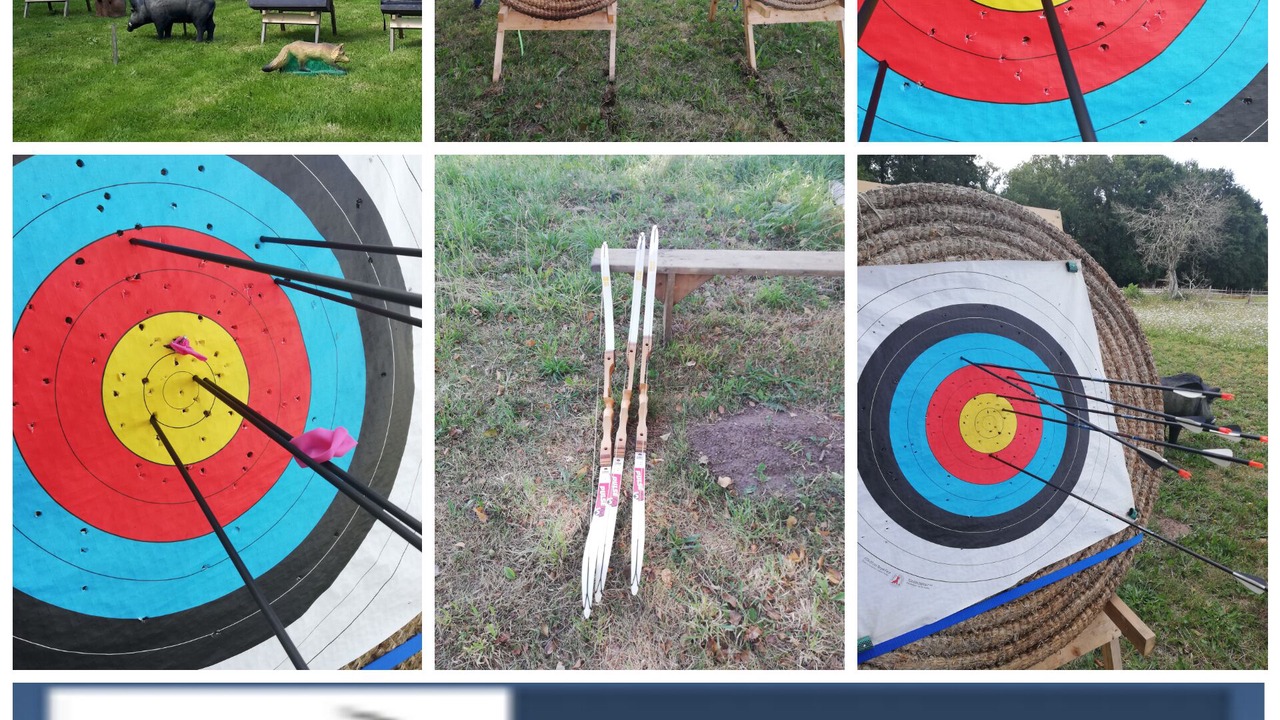1280x720 pixels.
Task: Open the photo with 3D animal targets on grass
Action: tap(217, 70)
